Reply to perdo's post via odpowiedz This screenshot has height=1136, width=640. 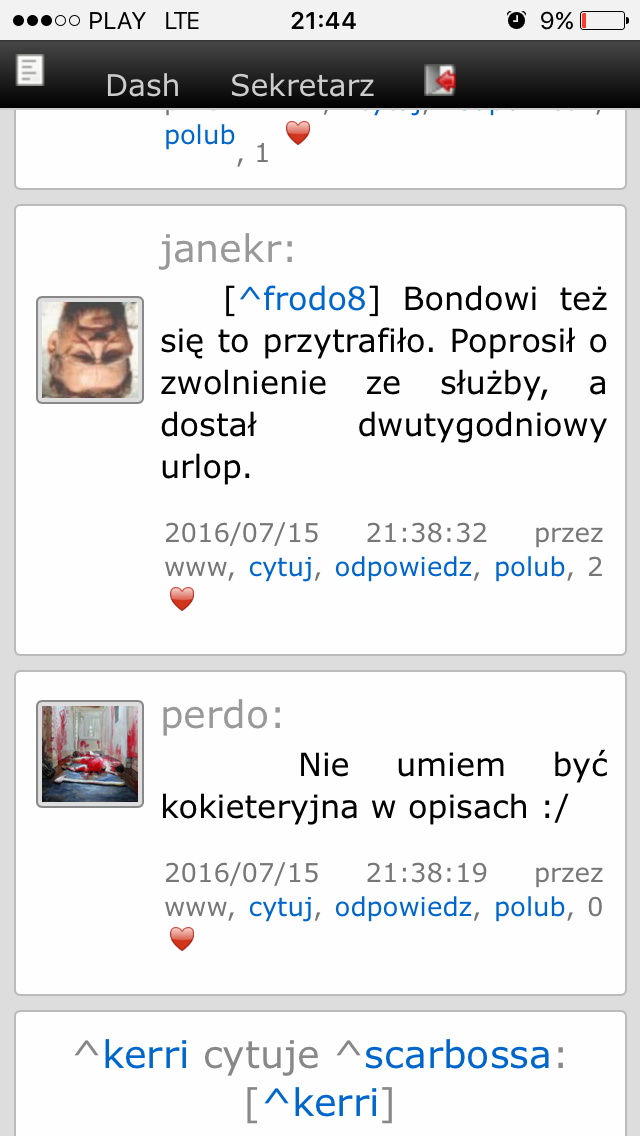(403, 908)
